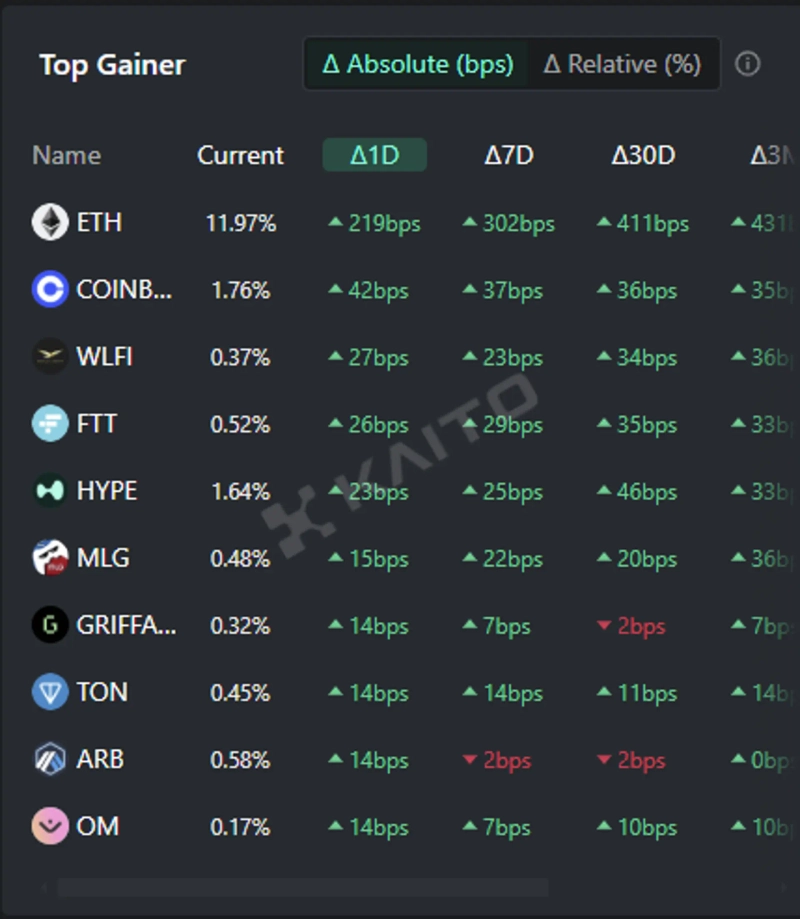This screenshot has width=800, height=919.
Task: Open the FTT row
Action: (x=96, y=424)
